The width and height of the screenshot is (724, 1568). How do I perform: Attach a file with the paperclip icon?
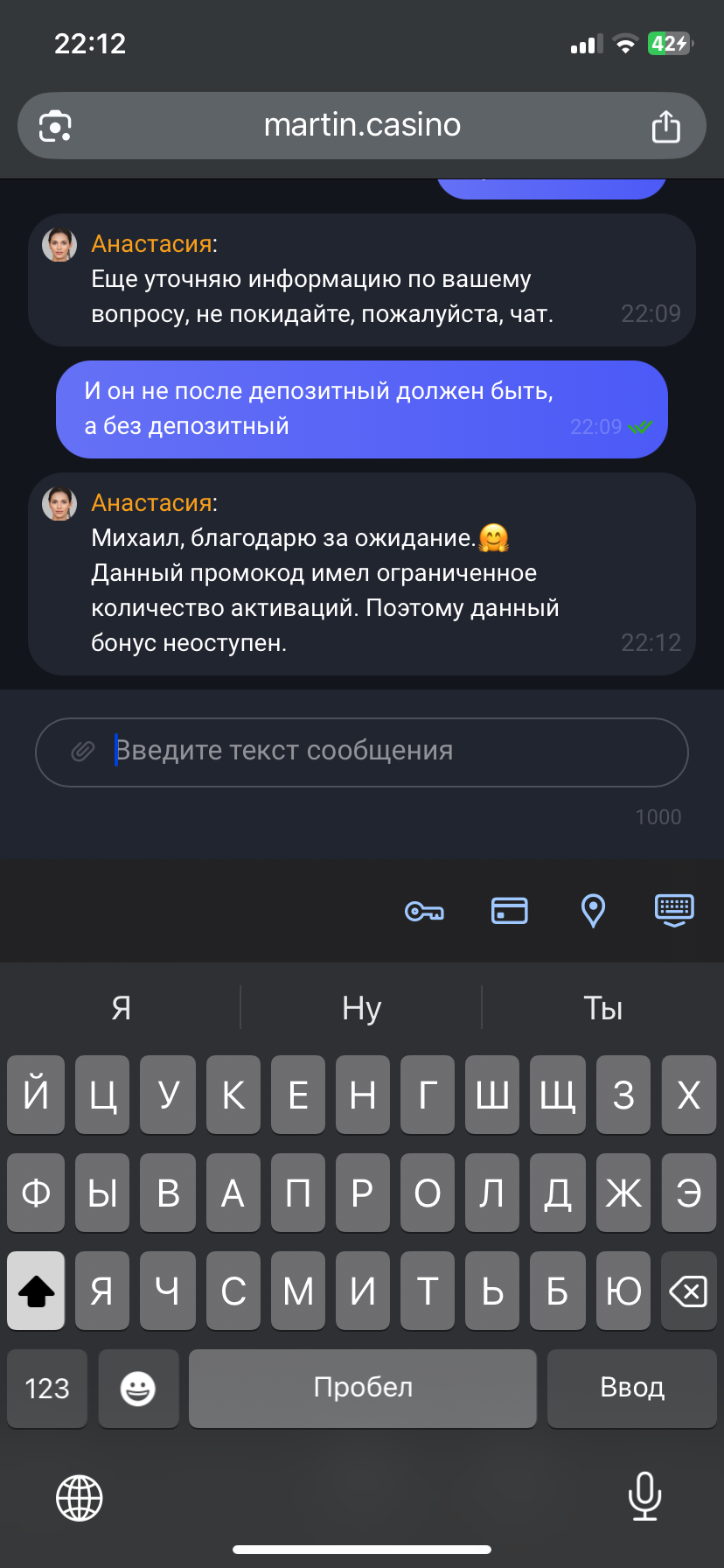click(x=83, y=752)
